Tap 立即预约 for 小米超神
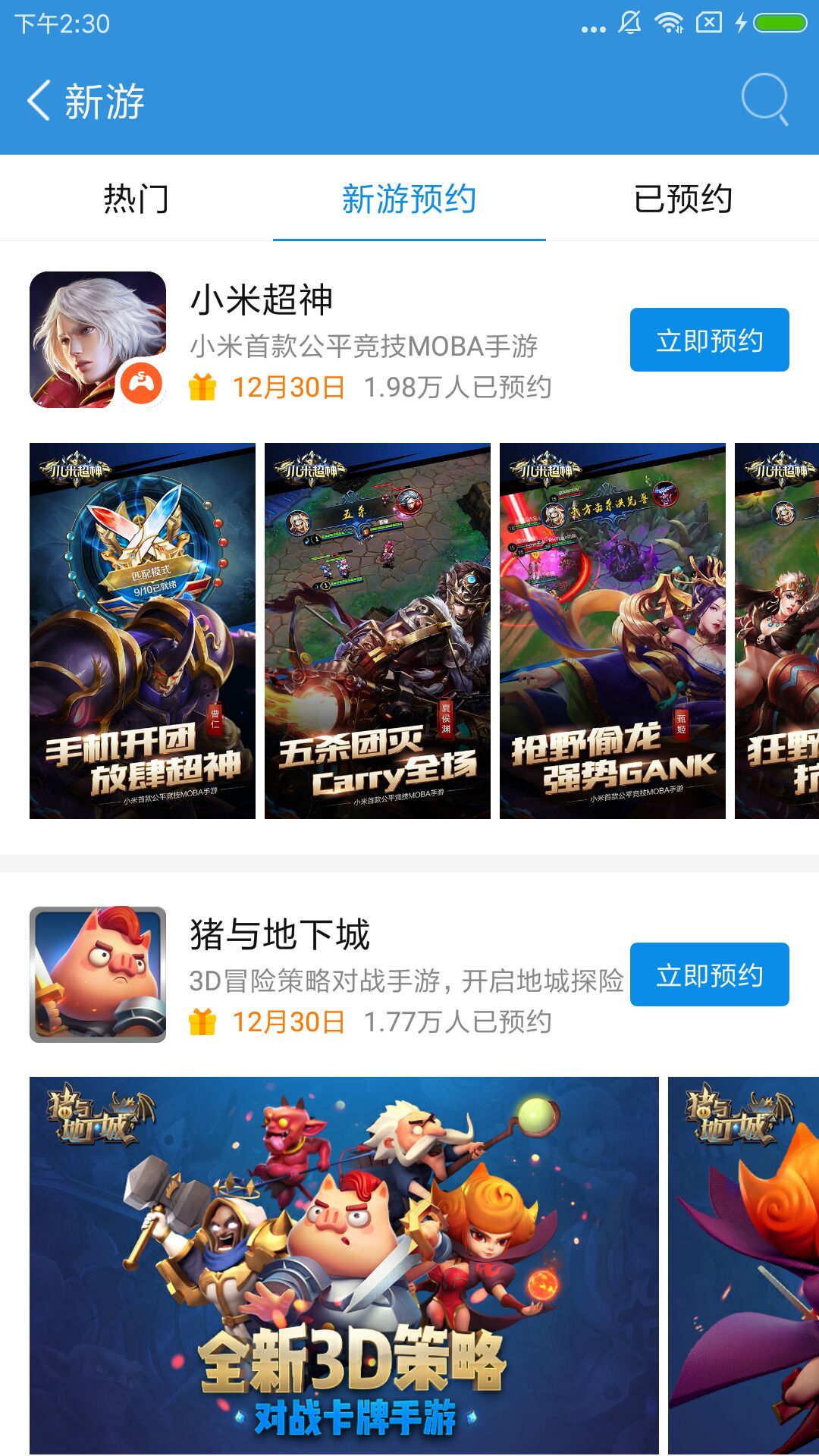The width and height of the screenshot is (819, 1456). 709,340
